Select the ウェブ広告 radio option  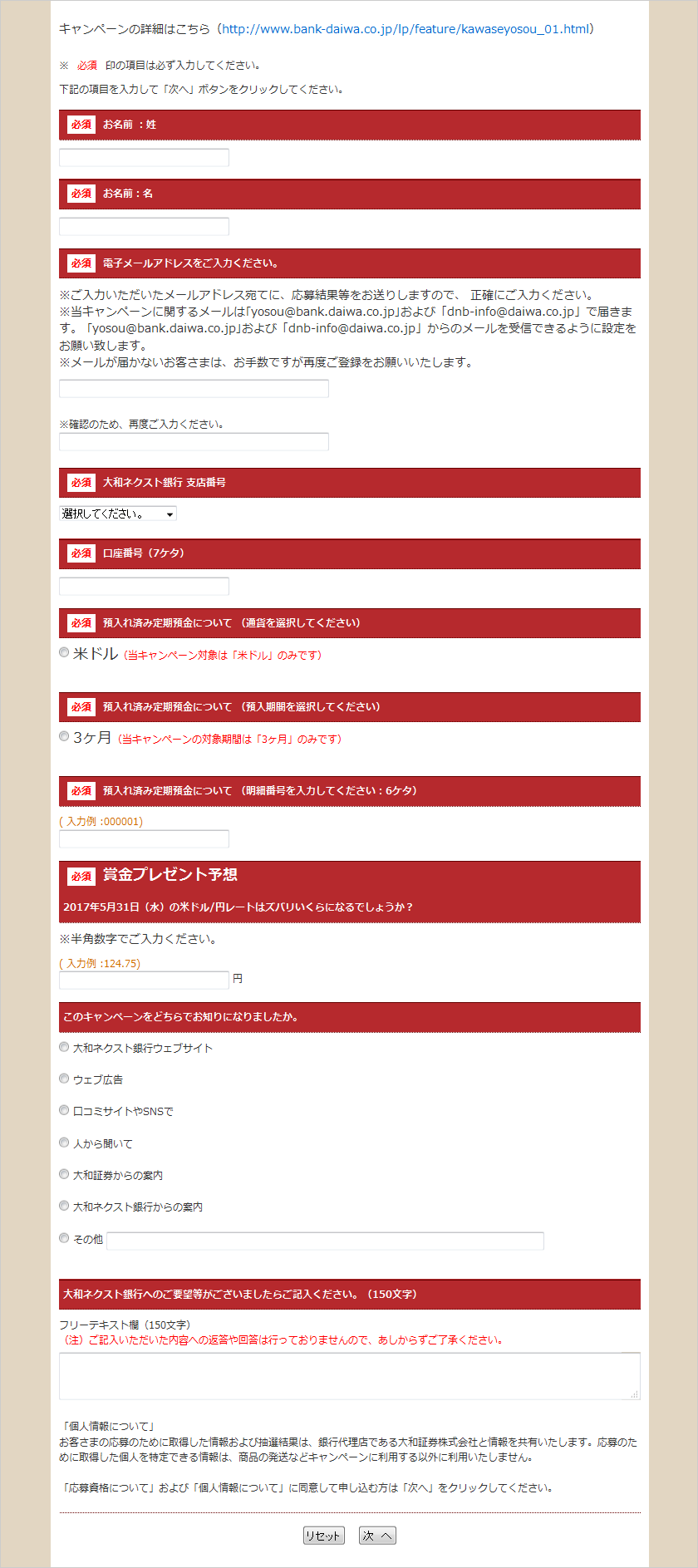point(64,1079)
